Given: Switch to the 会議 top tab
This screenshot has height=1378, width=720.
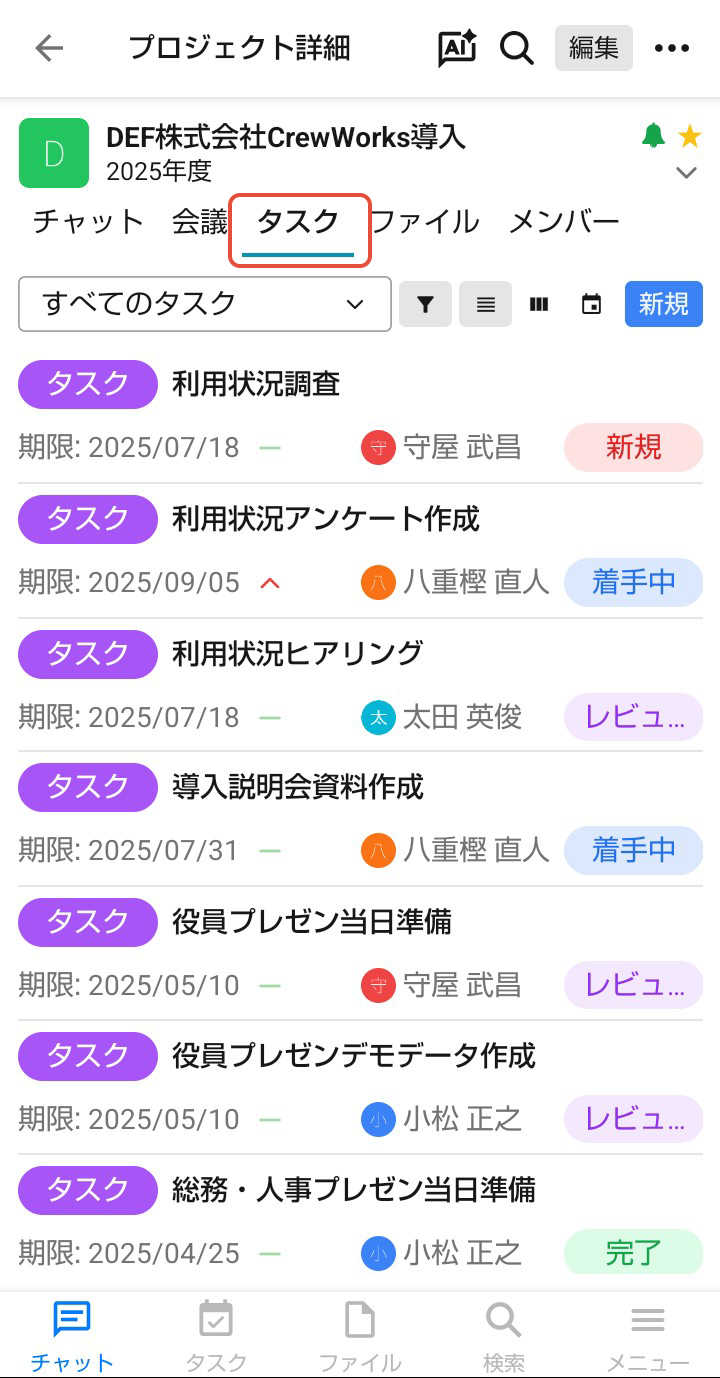Looking at the screenshot, I should 199,222.
